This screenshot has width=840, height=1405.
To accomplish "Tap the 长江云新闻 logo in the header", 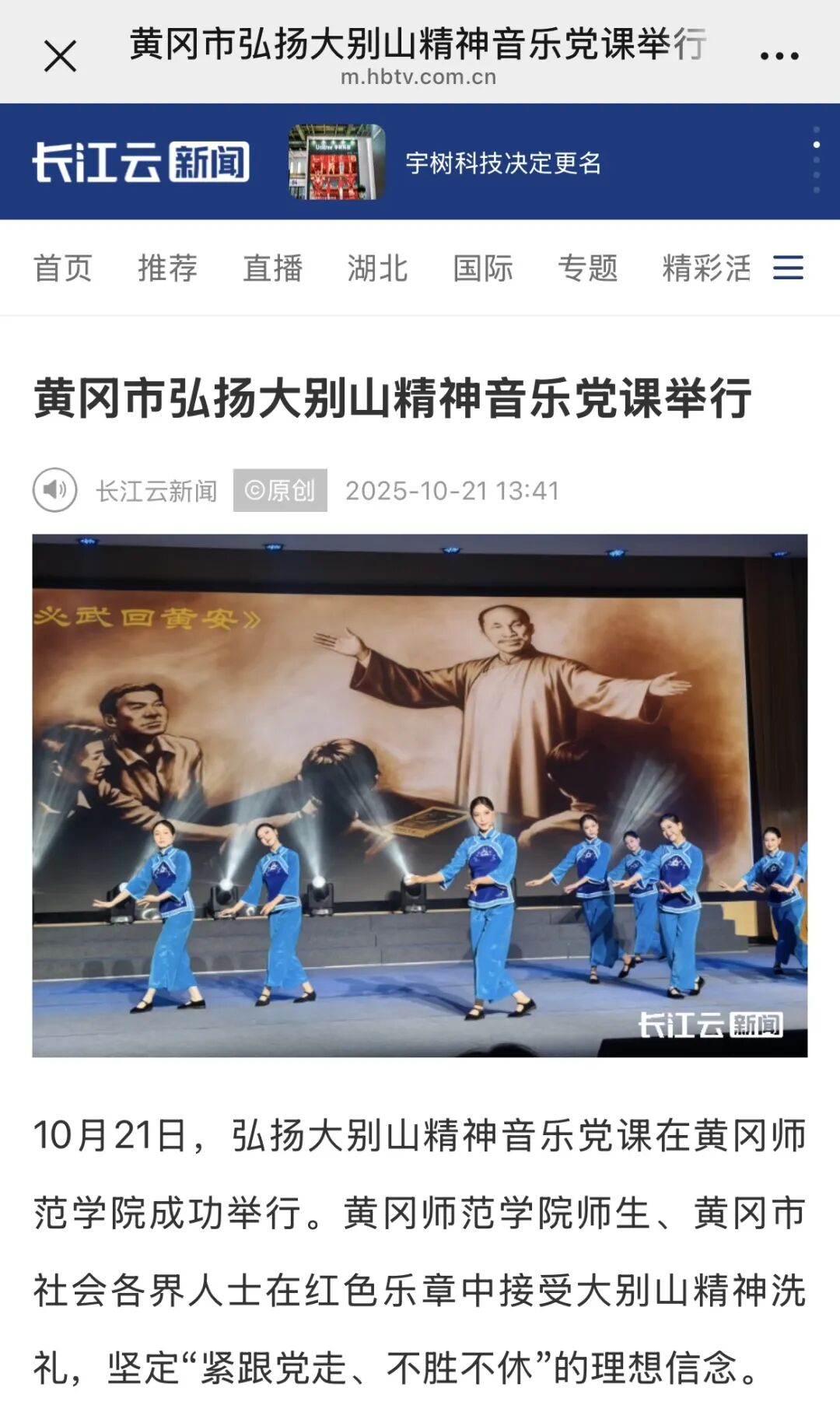I will click(141, 162).
